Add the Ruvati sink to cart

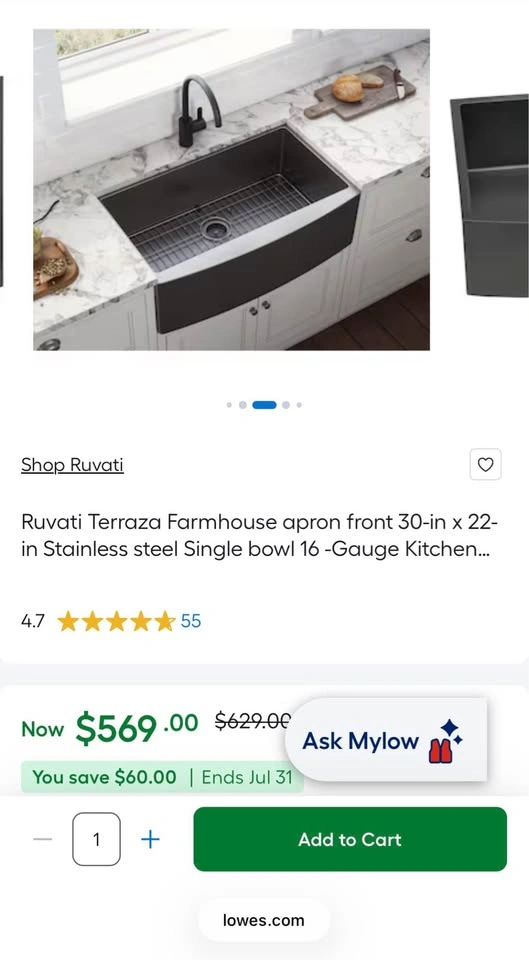(350, 839)
